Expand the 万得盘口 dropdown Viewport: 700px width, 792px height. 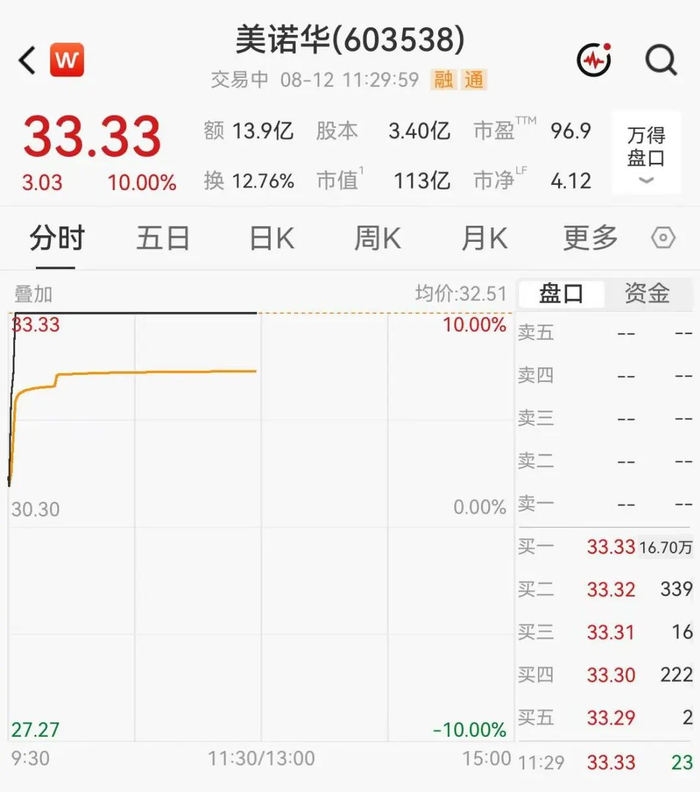click(x=646, y=153)
